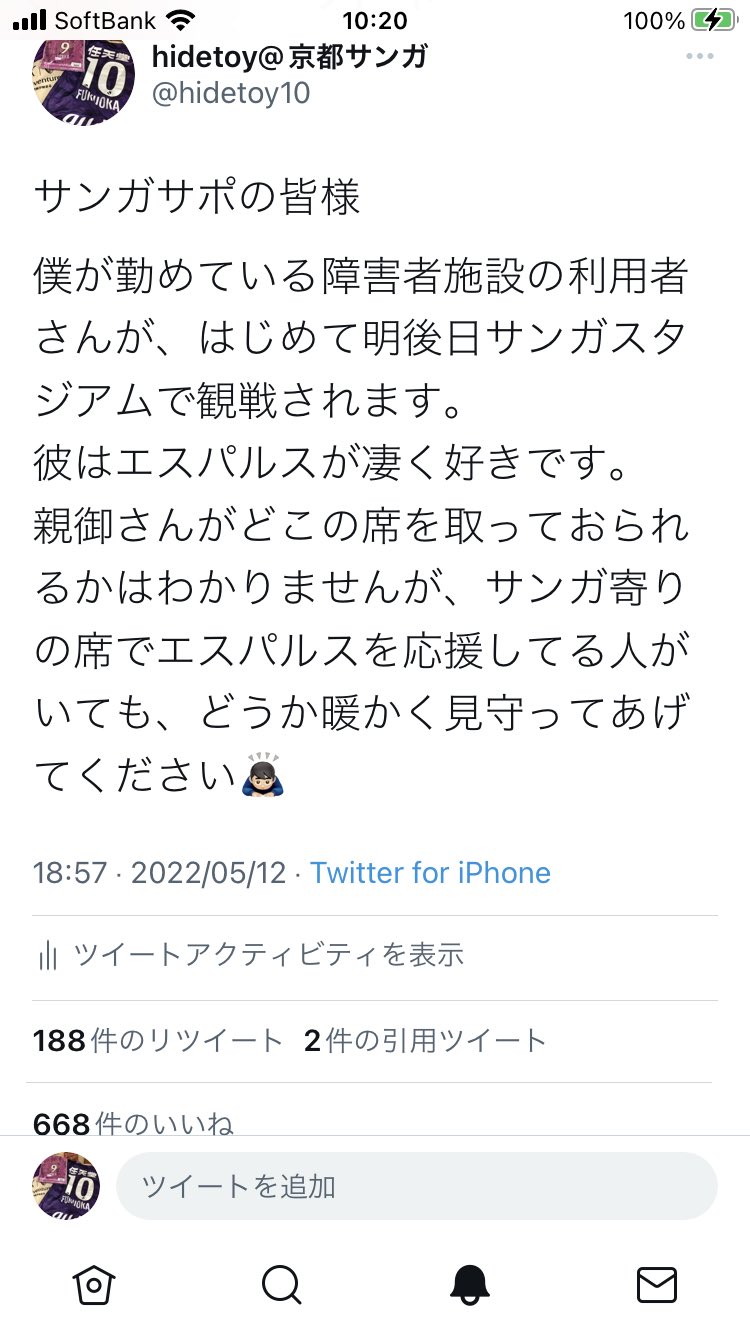Open the 2 quote tweets
The image size is (750, 1334).
(x=425, y=1041)
